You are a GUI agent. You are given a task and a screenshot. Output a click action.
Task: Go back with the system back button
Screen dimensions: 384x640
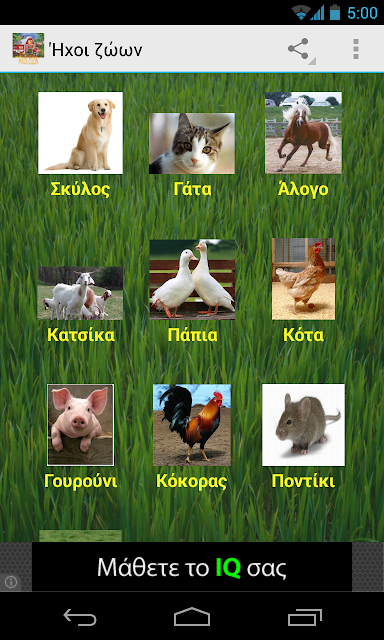pyautogui.click(x=80, y=617)
